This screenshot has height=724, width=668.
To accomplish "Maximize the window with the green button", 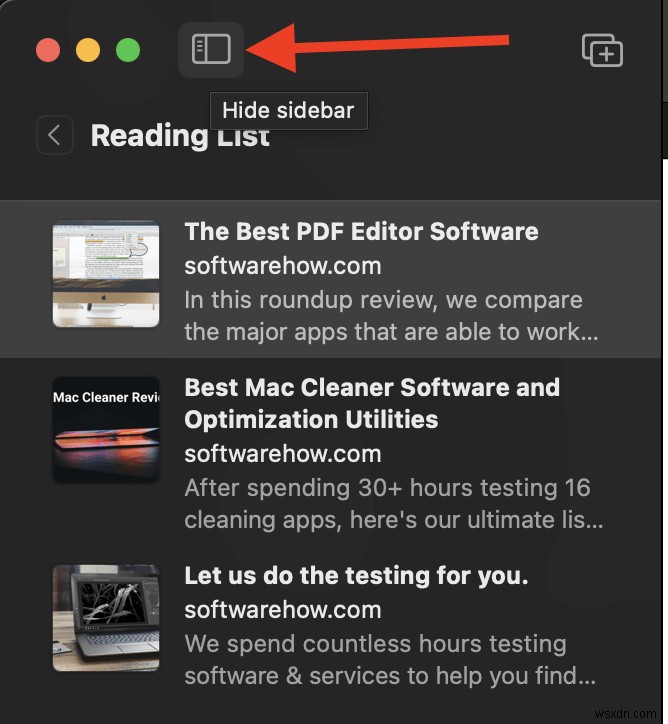I will tap(128, 50).
